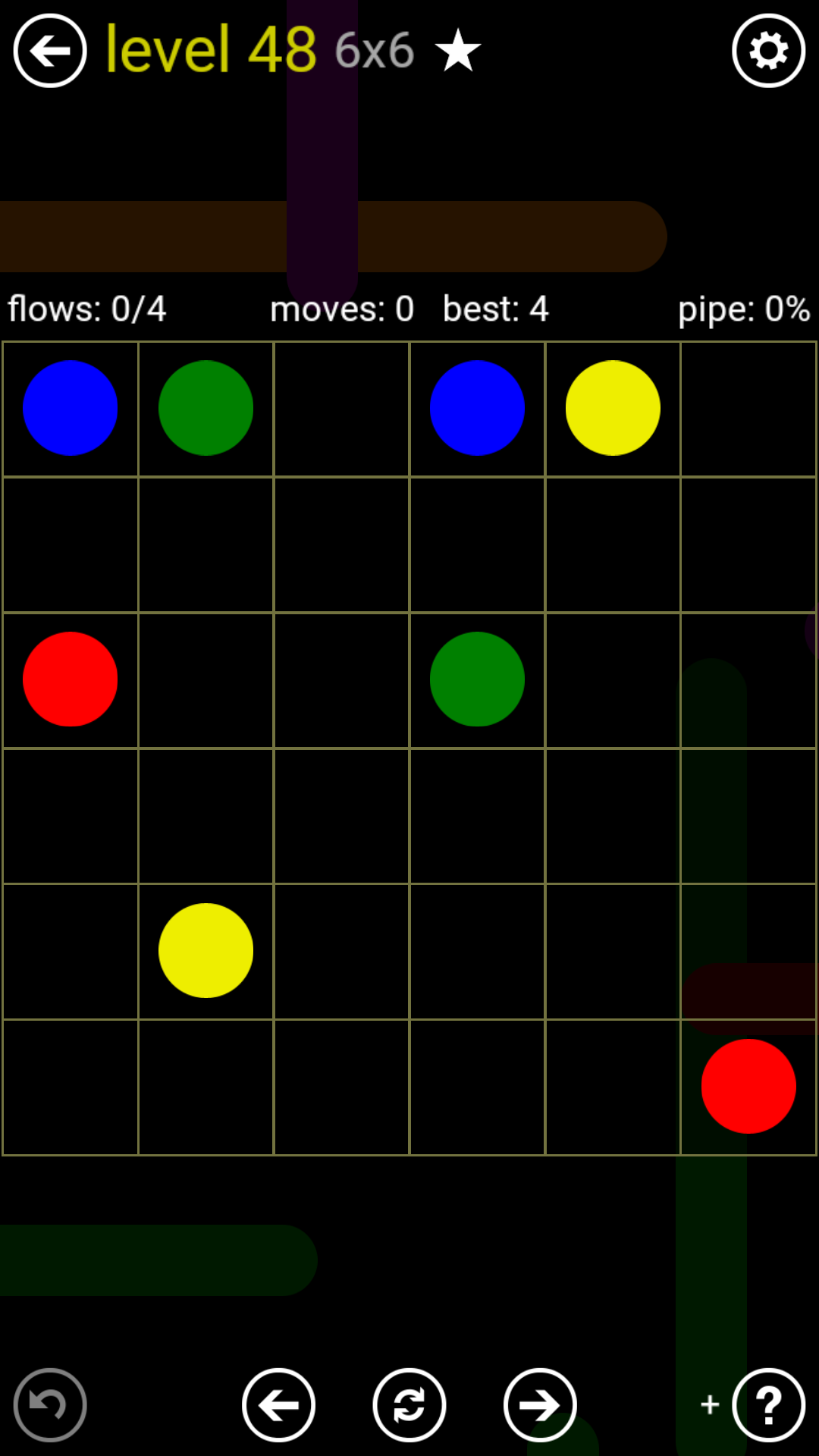819x1456 pixels.
Task: Restart the current level
Action: pos(409,1405)
